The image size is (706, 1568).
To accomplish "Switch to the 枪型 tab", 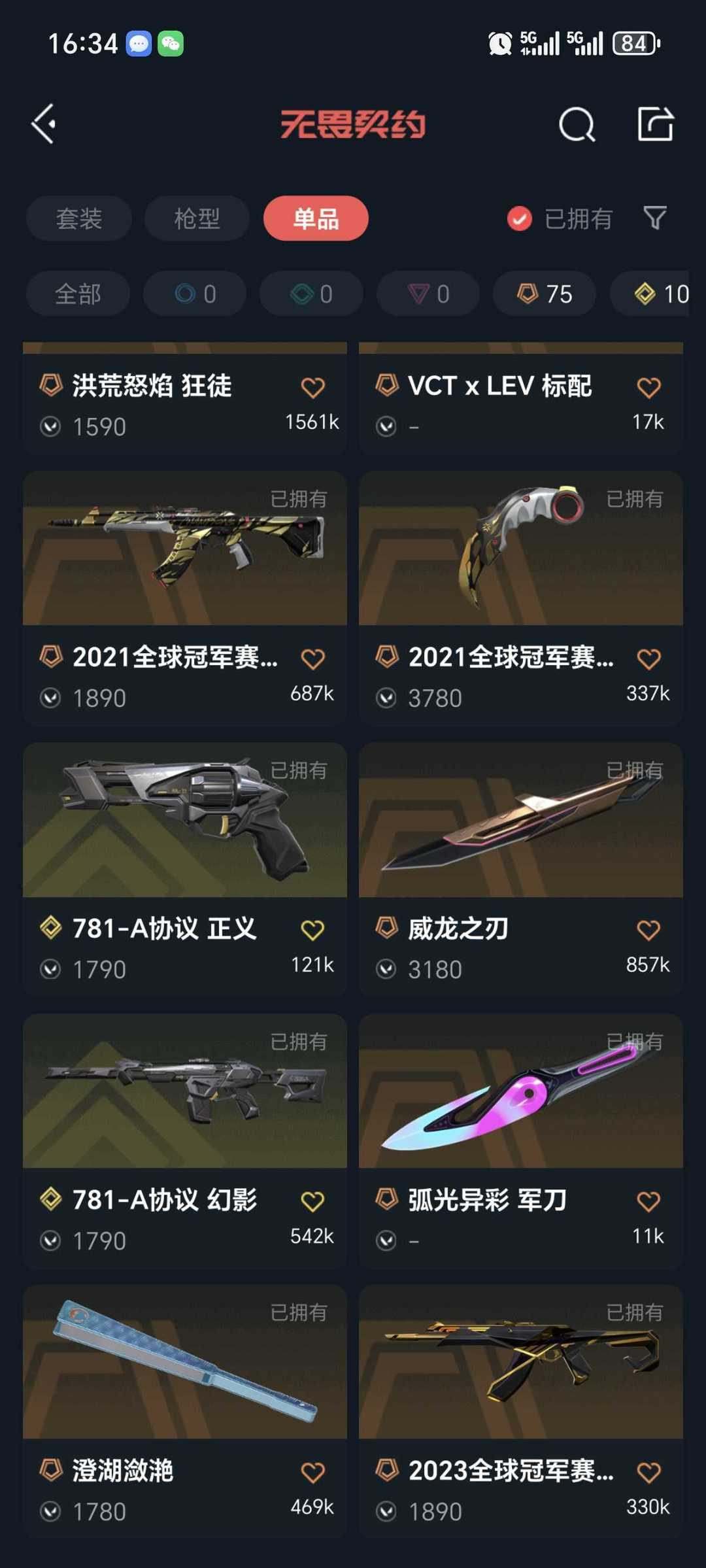I will point(197,218).
